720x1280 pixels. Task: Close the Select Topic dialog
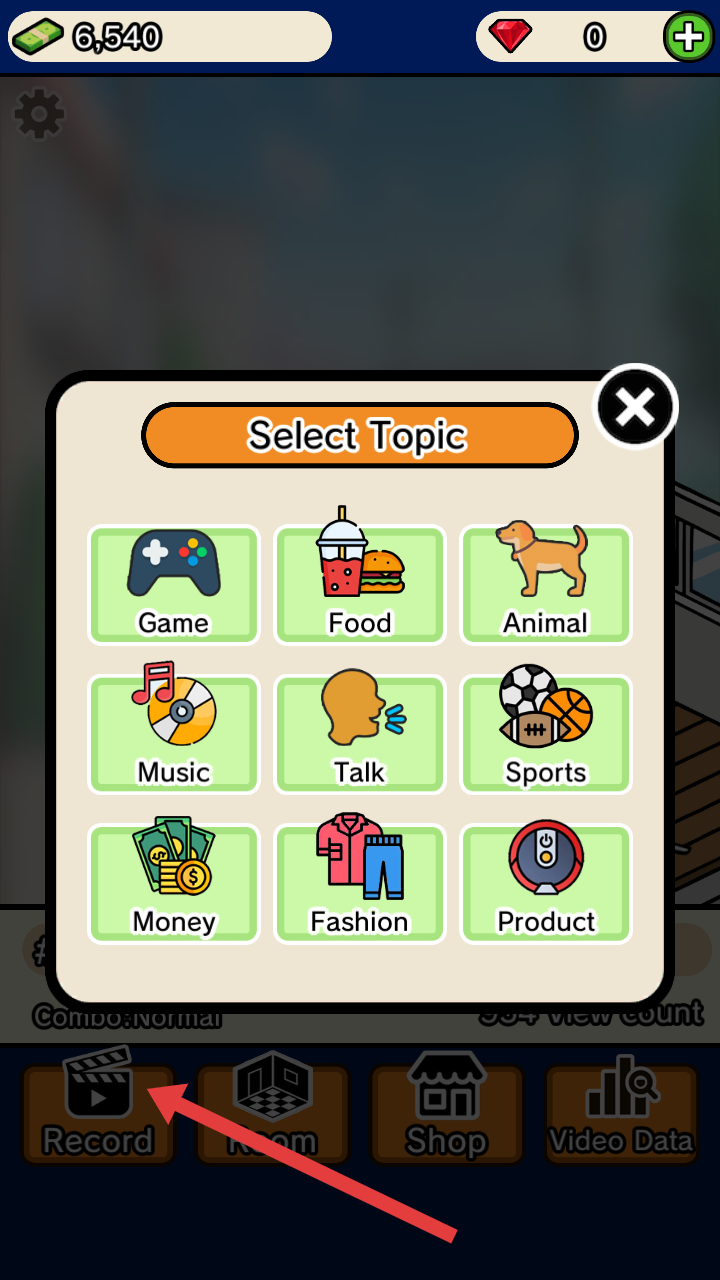636,407
